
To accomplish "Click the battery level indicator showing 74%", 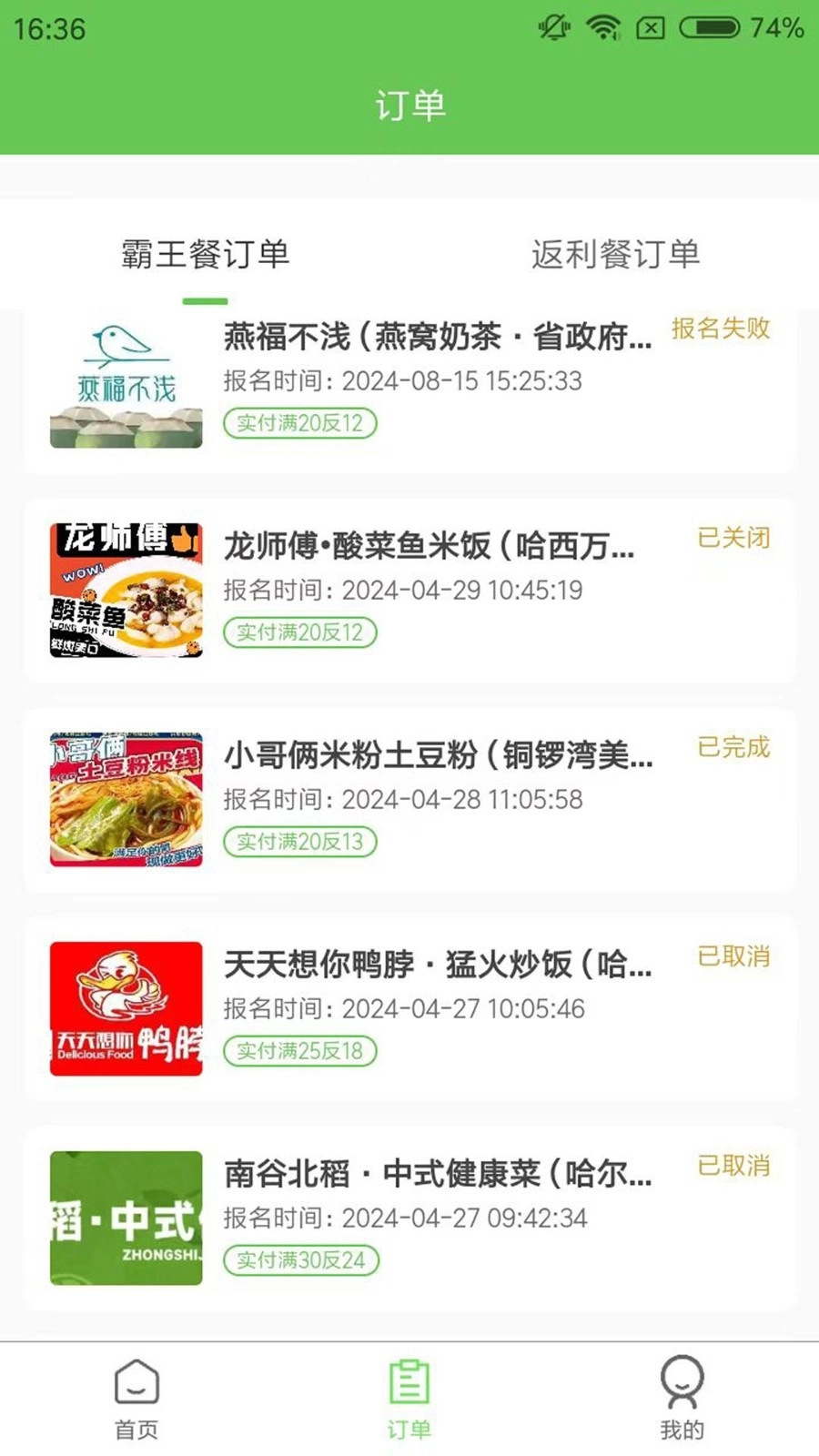I will pos(706,28).
